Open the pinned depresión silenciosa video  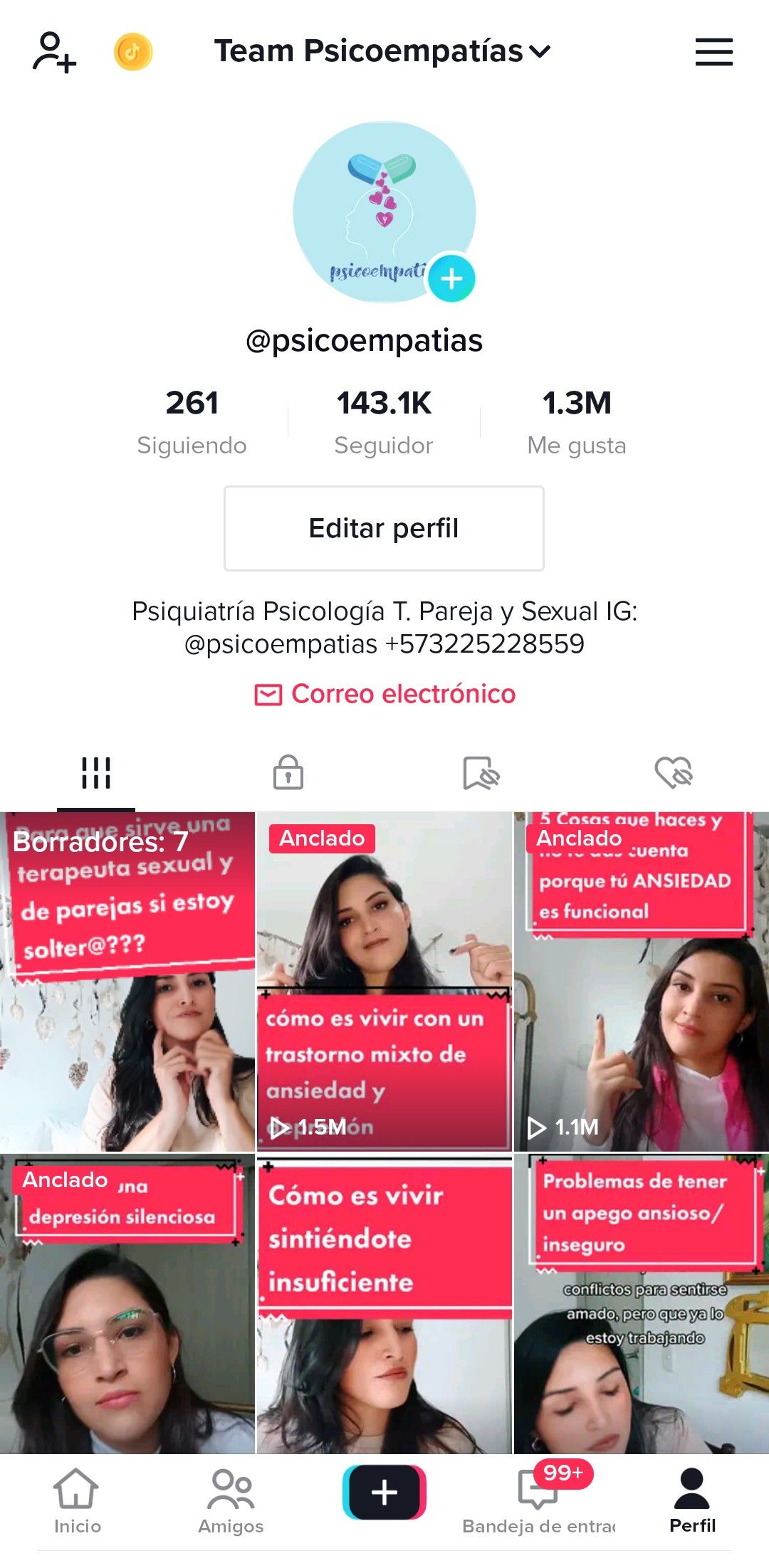point(127,1303)
